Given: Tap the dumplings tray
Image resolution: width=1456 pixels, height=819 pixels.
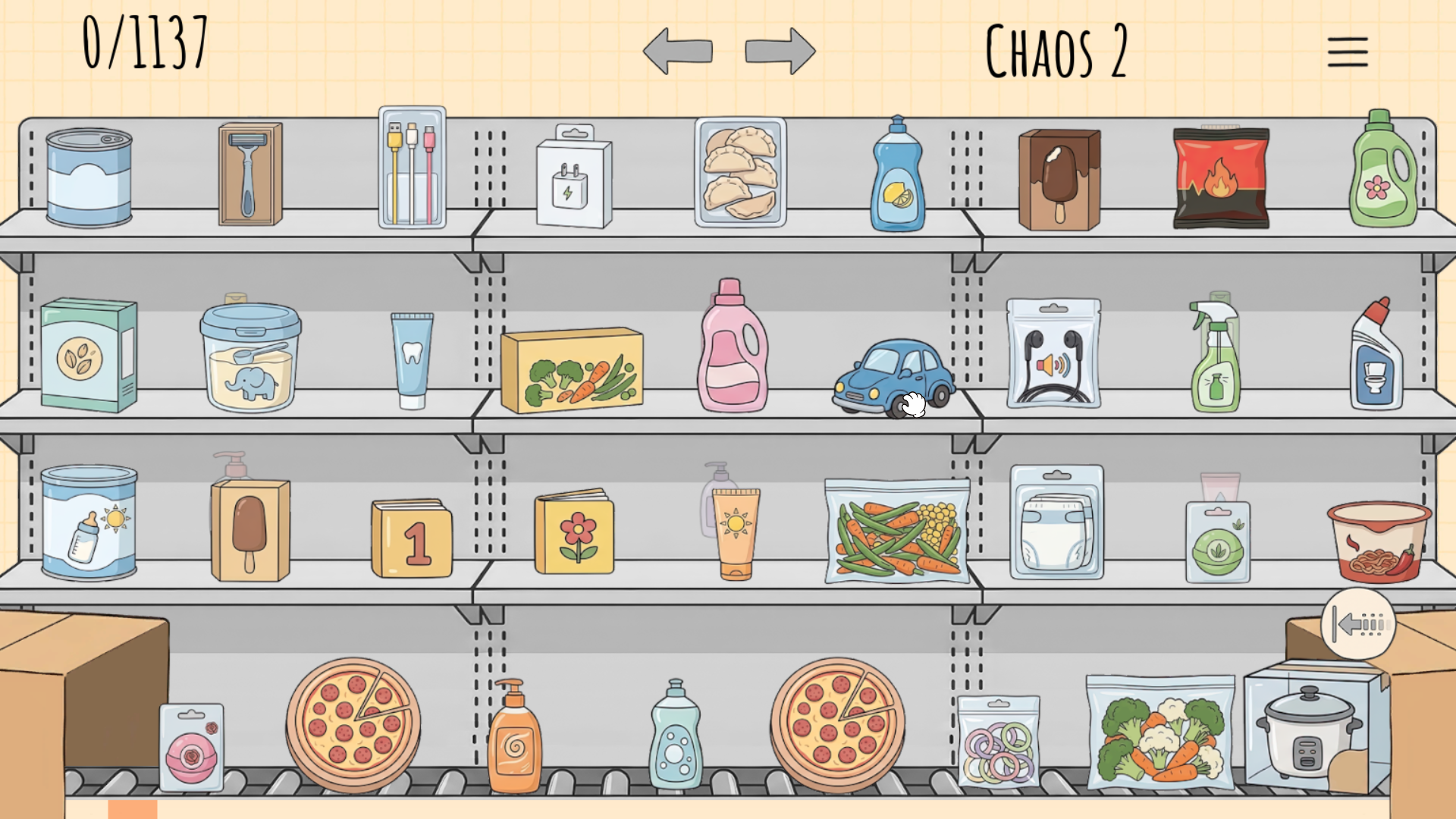Looking at the screenshot, I should pyautogui.click(x=740, y=172).
